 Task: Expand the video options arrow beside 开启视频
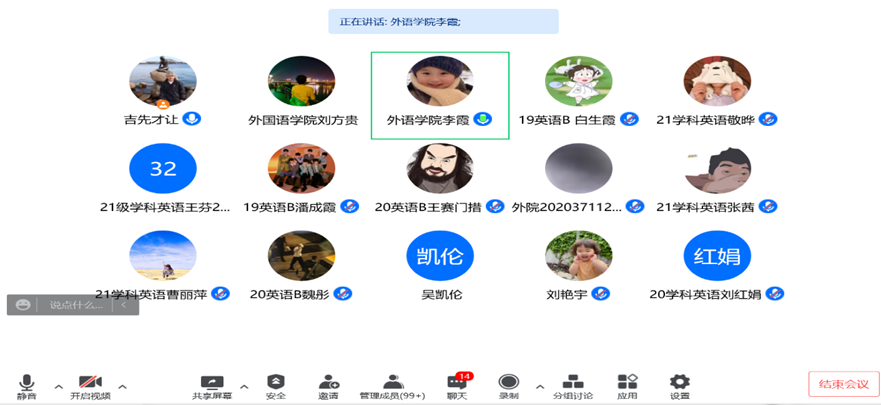pos(123,385)
